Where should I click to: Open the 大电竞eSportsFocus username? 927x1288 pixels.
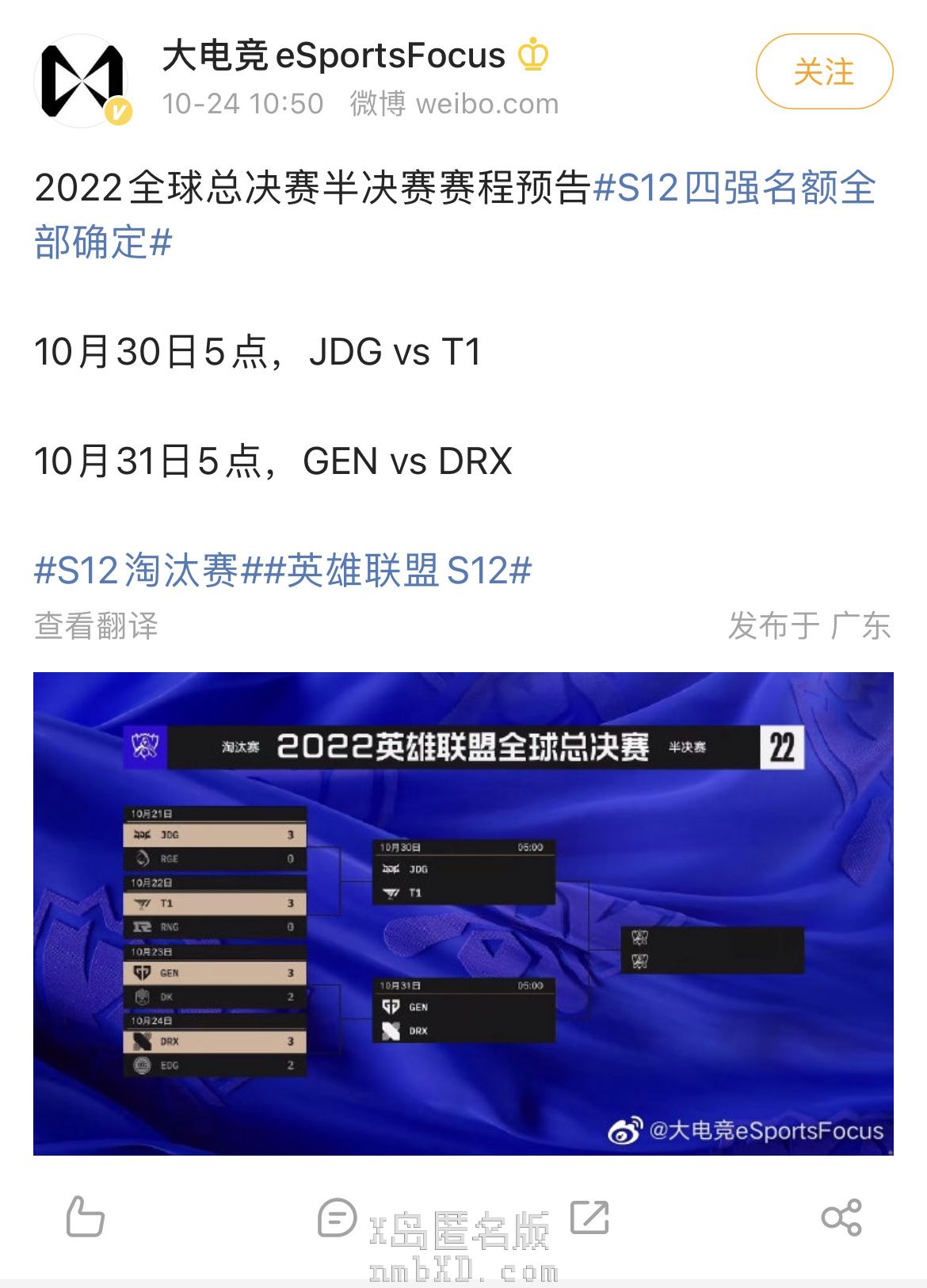[333, 56]
